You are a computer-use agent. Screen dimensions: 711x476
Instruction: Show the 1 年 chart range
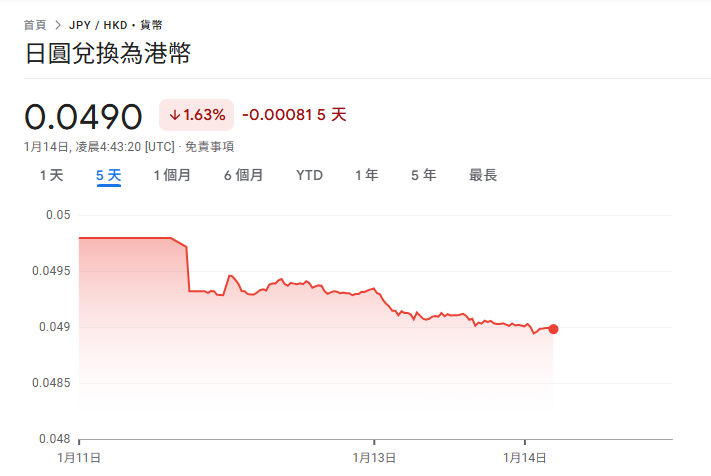tap(367, 175)
